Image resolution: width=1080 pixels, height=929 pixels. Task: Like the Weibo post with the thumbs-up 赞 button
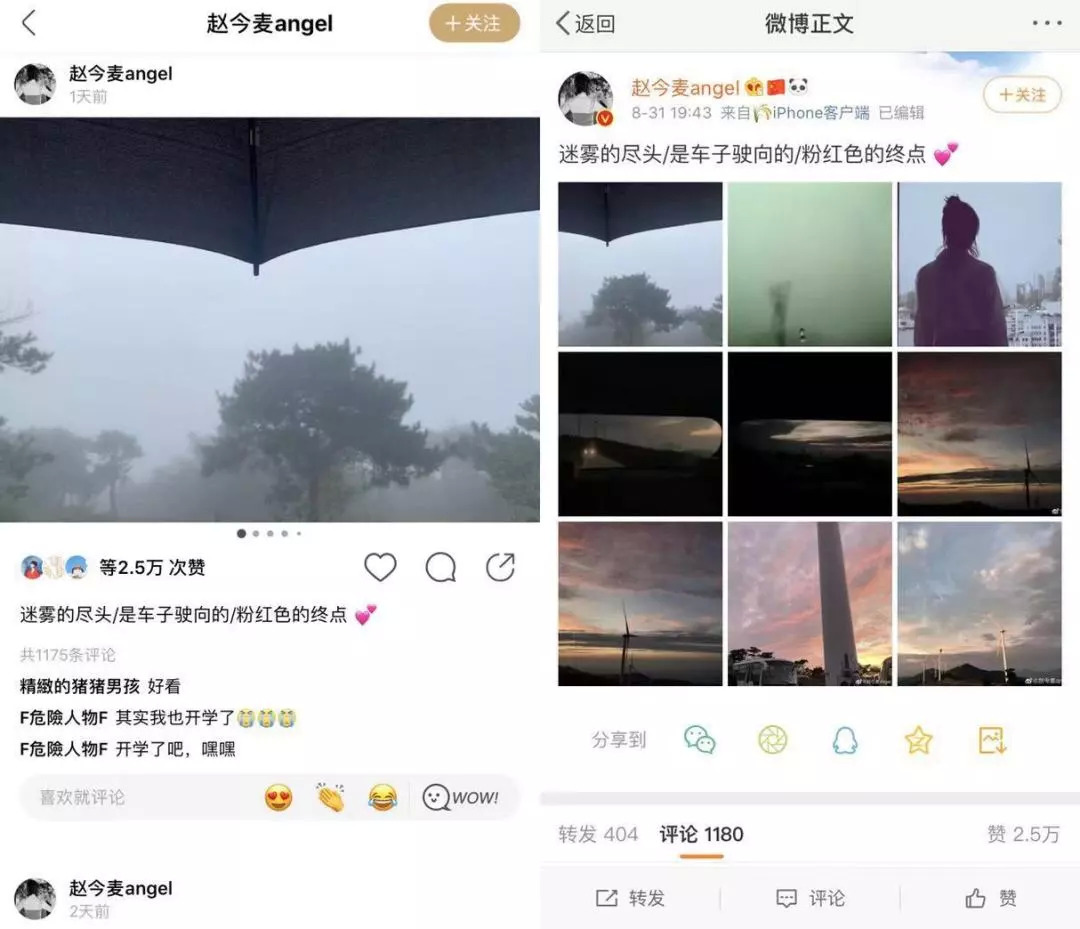(x=990, y=898)
